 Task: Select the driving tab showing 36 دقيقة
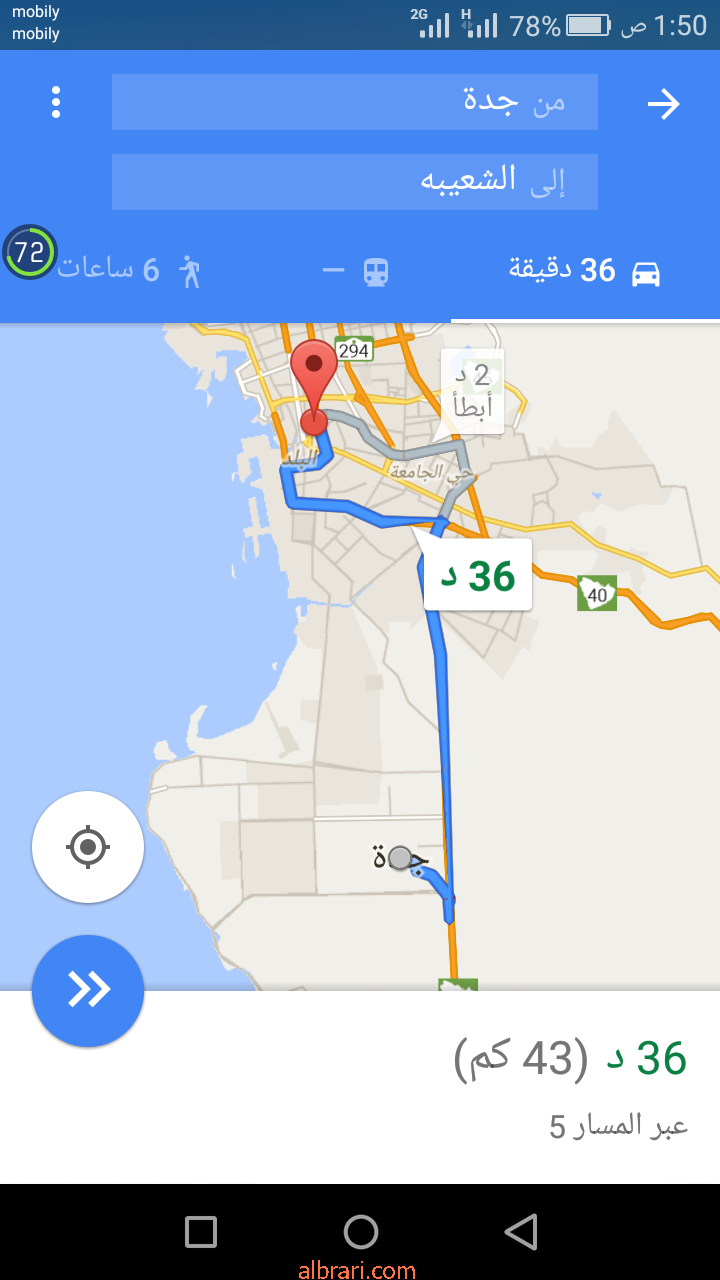585,271
